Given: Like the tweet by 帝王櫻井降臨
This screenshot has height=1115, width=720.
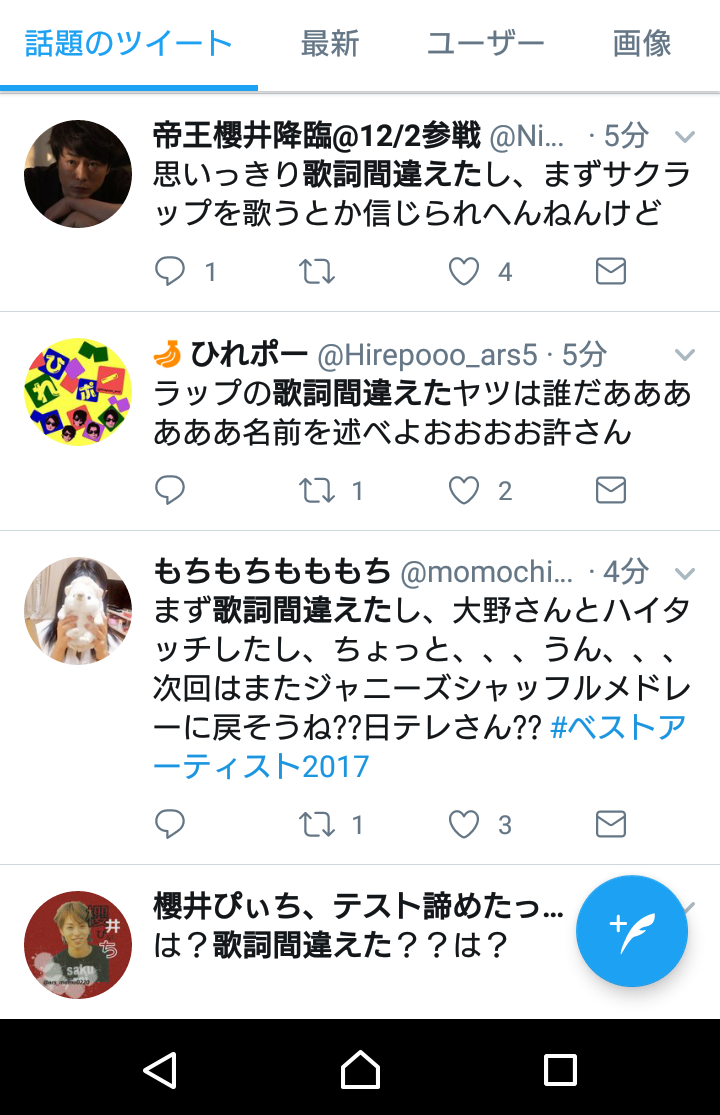Looking at the screenshot, I should 464,271.
